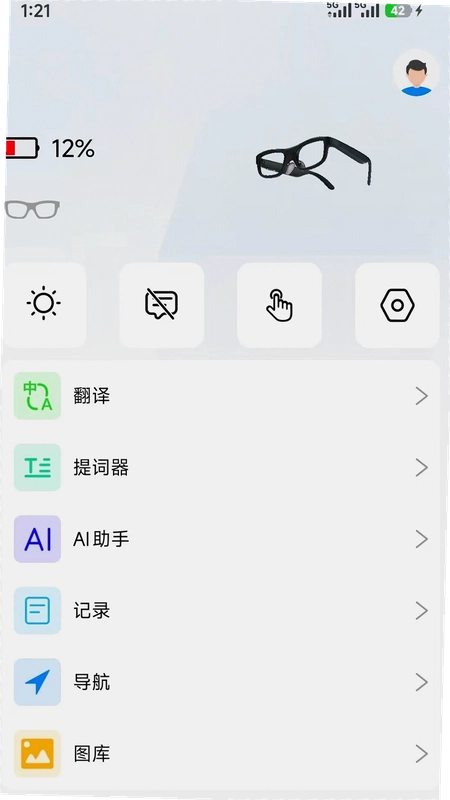Open the touch gesture button
The width and height of the screenshot is (450, 800).
click(280, 305)
